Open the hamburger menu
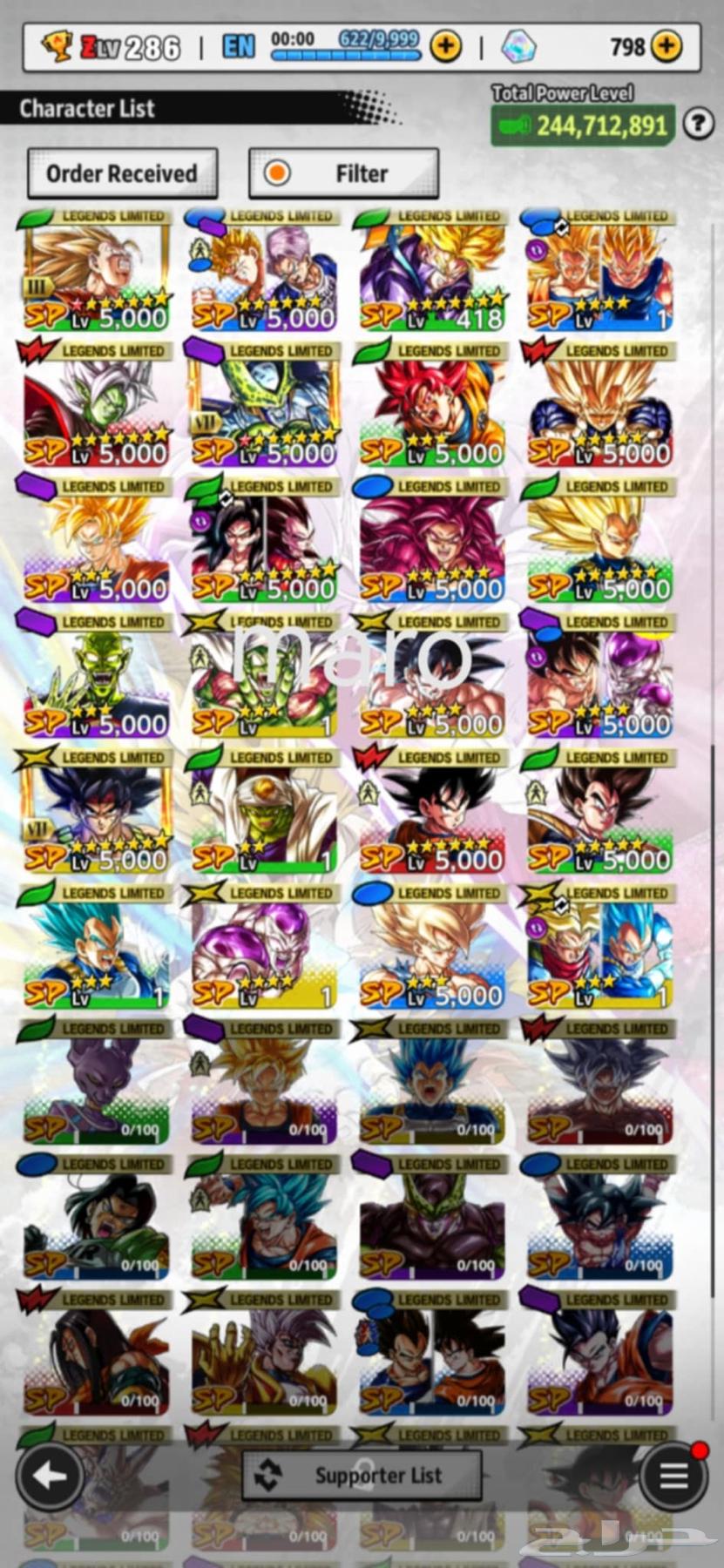724x1568 pixels. 673,1476
